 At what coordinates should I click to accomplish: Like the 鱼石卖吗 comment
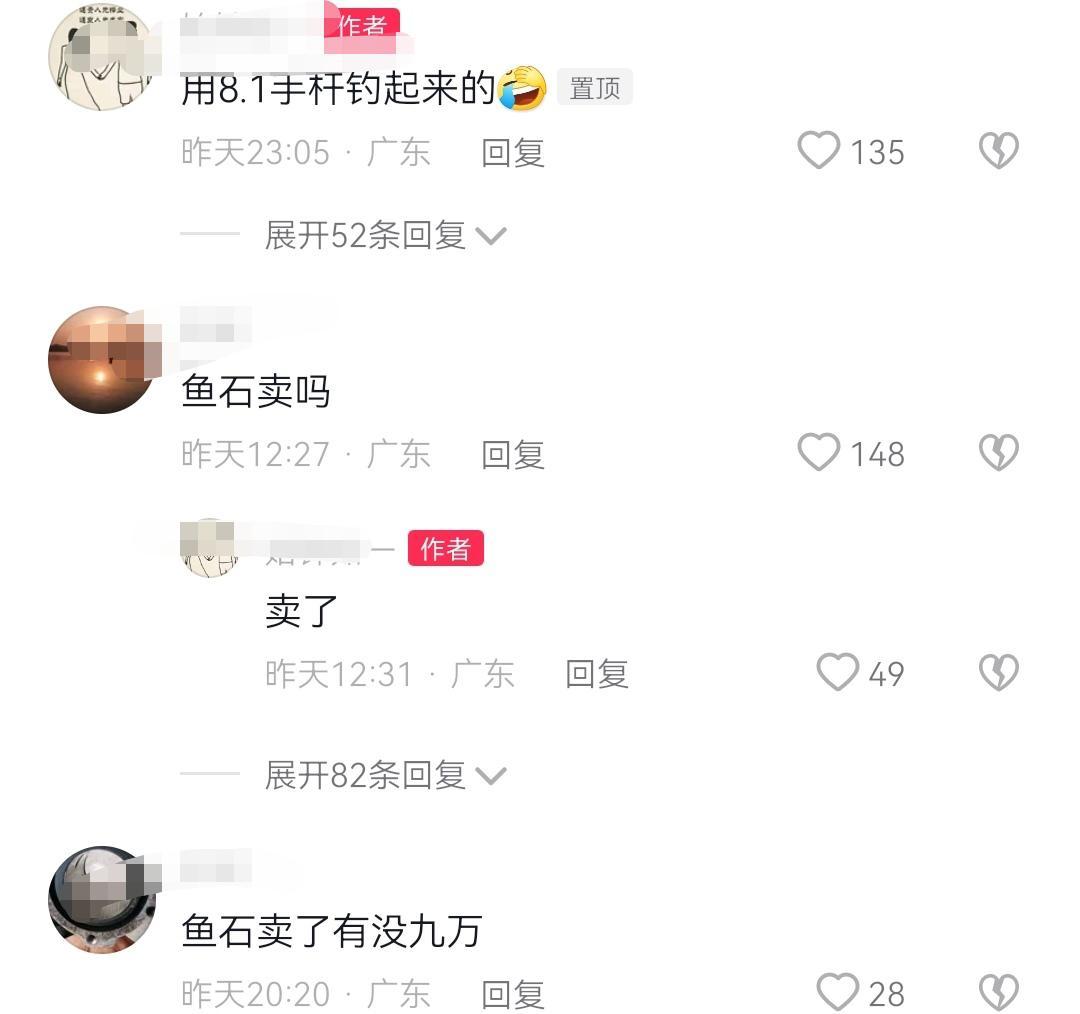click(x=819, y=453)
